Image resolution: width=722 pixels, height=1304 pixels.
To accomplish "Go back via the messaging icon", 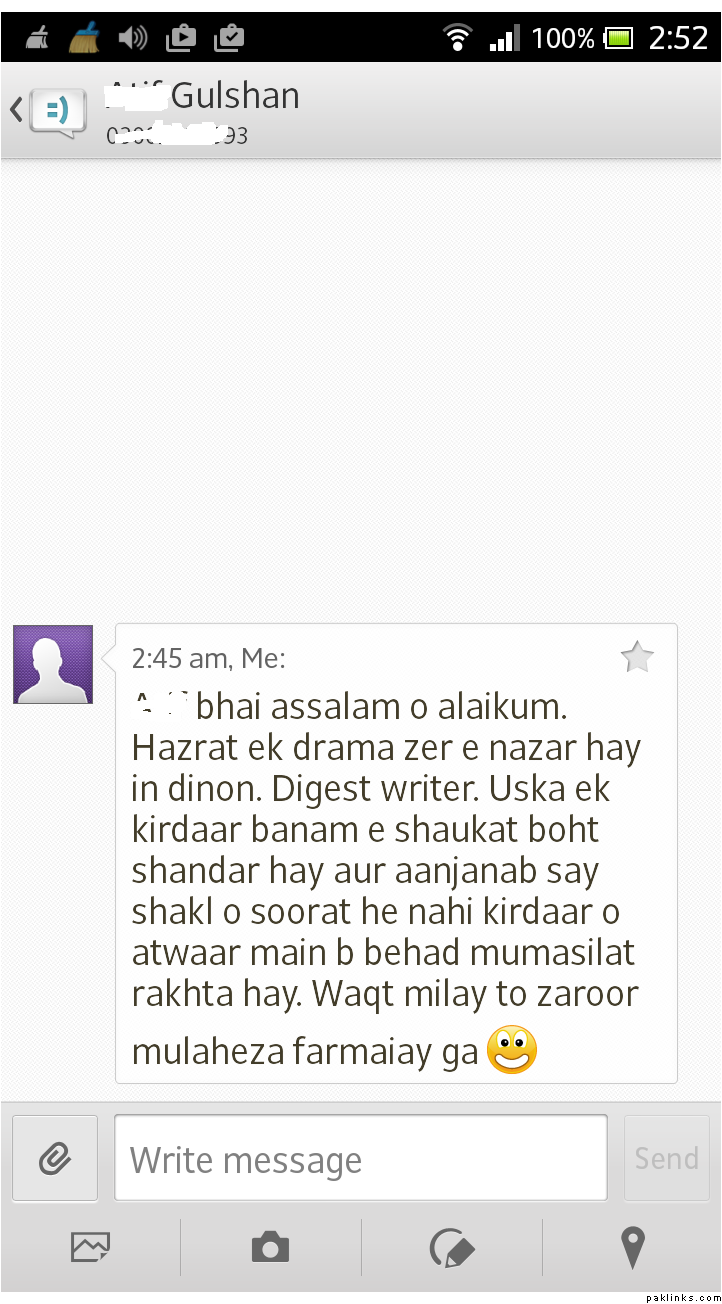I will 46,110.
